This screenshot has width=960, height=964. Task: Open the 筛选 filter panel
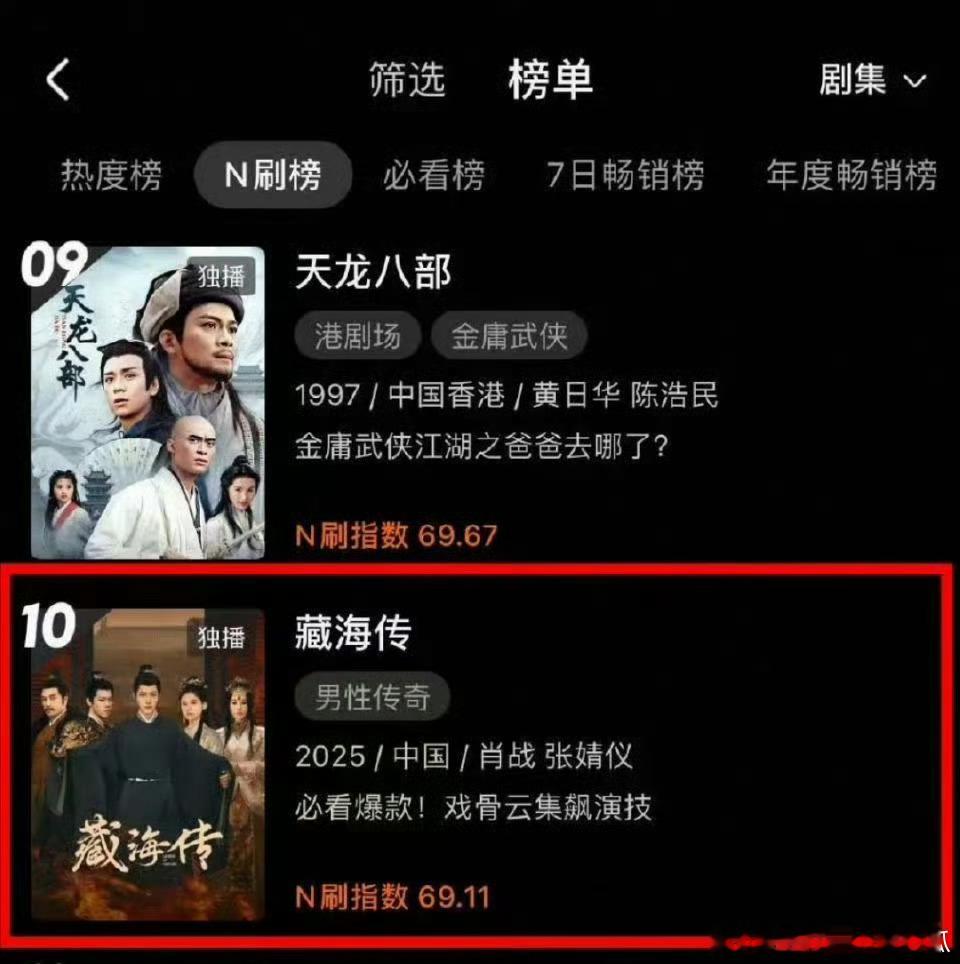click(x=405, y=82)
